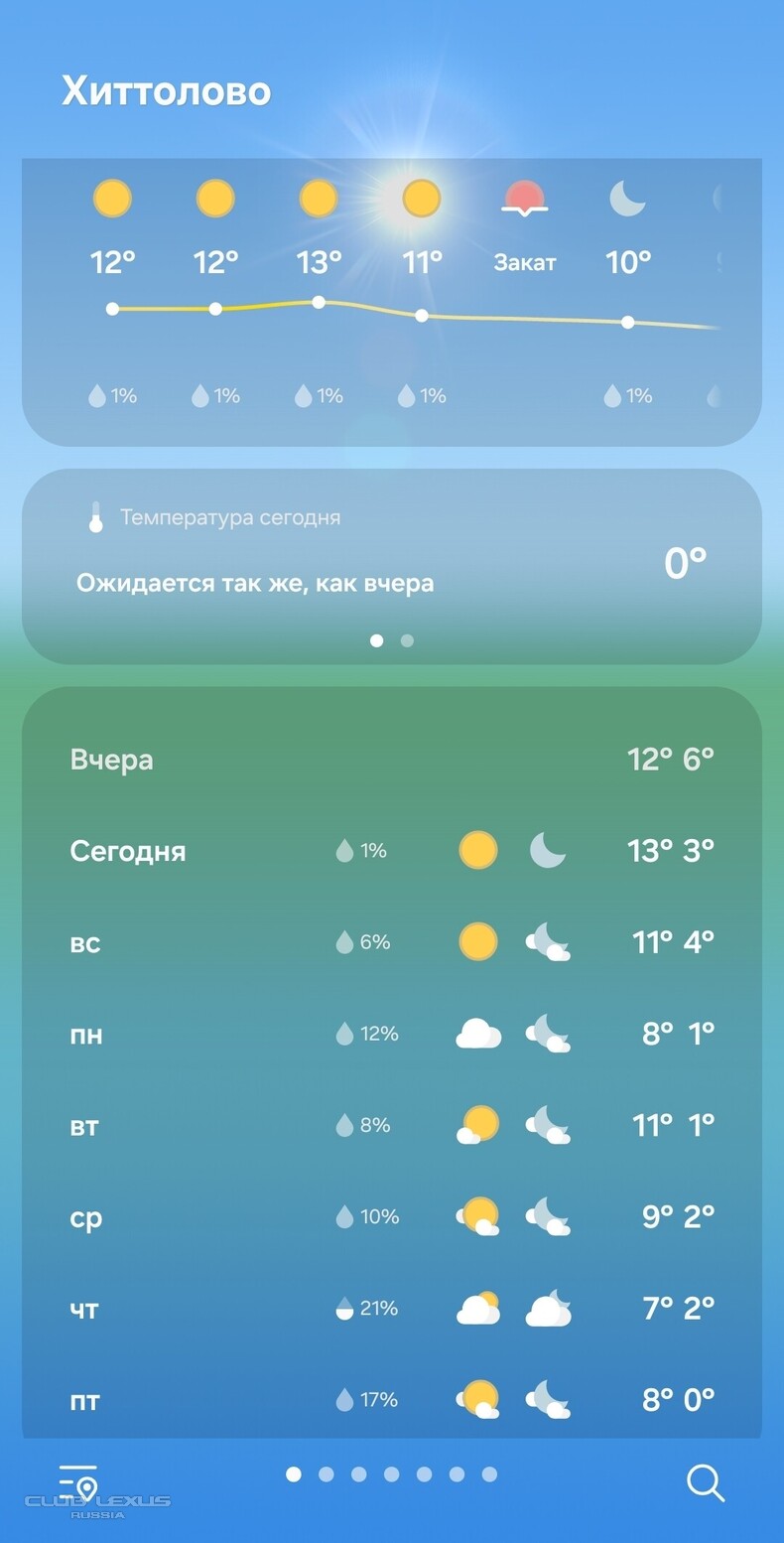Tap the cloud icon in the пн row
The image size is (784, 1543).
[477, 1034]
